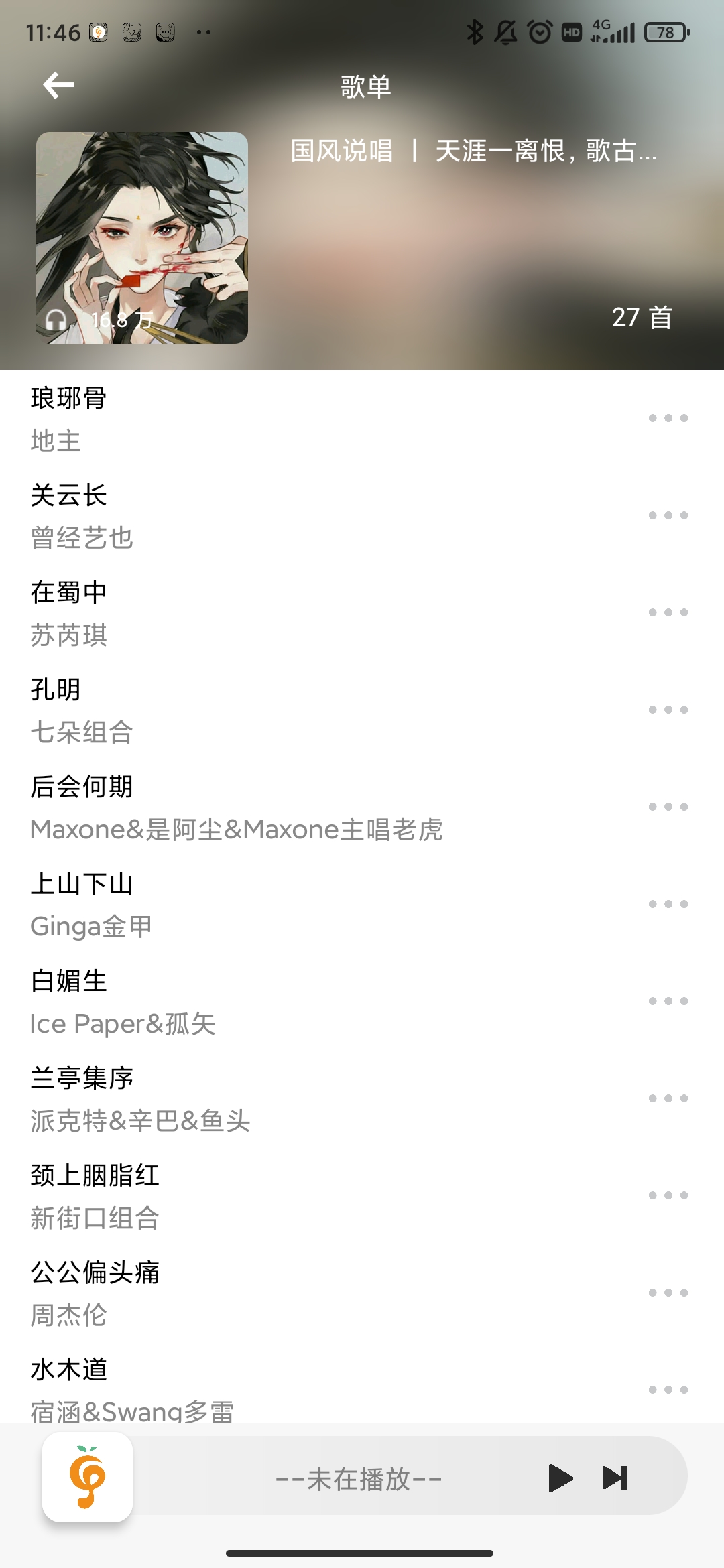Viewport: 724px width, 1568px height.
Task: Open the more menu for 公公偏头痛
Action: (668, 1294)
